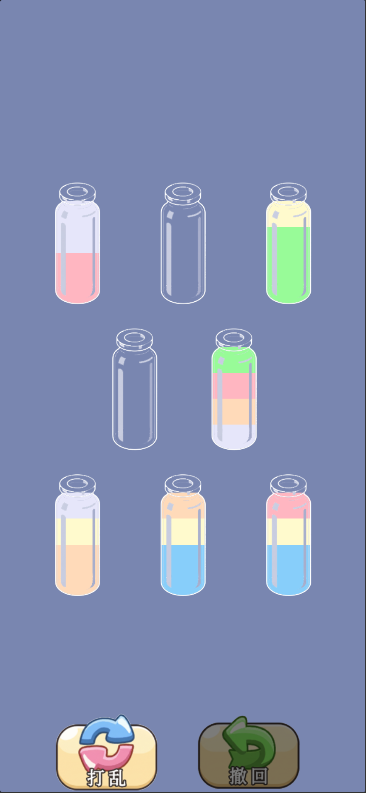Viewport: 366px width, 793px height.
Task: Tap the 撤回 undo button
Action: [248, 753]
